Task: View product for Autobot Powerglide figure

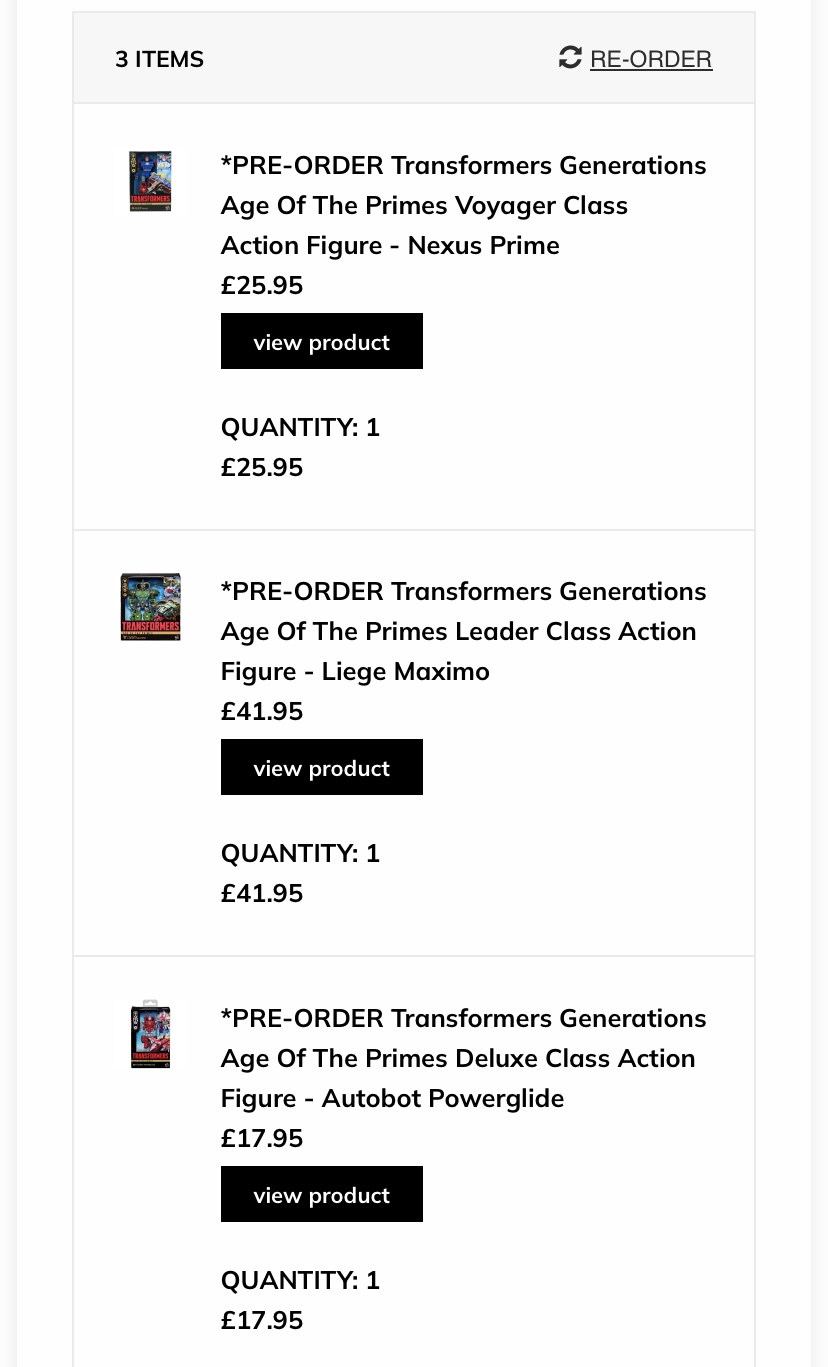Action: (x=321, y=1195)
